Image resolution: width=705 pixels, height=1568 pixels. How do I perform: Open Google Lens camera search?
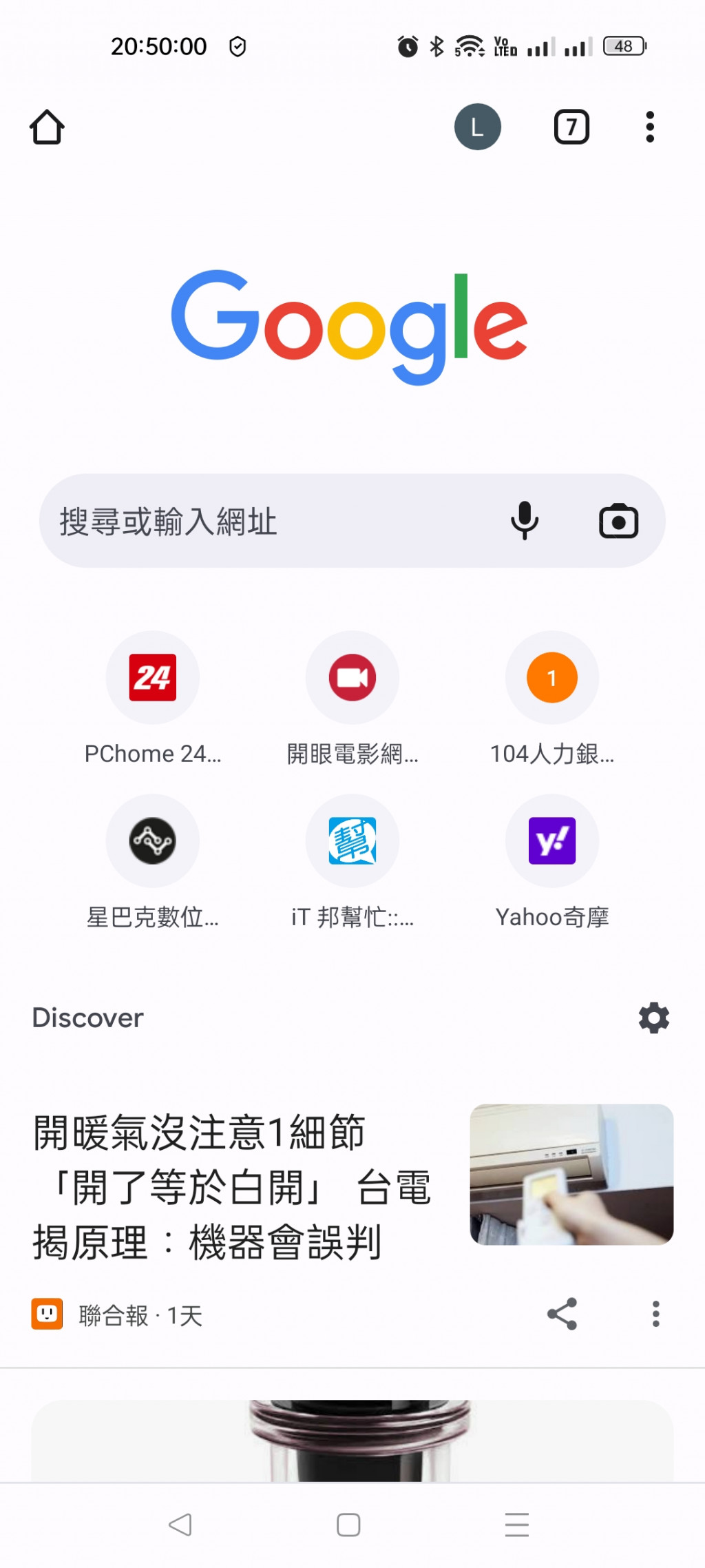(x=618, y=522)
